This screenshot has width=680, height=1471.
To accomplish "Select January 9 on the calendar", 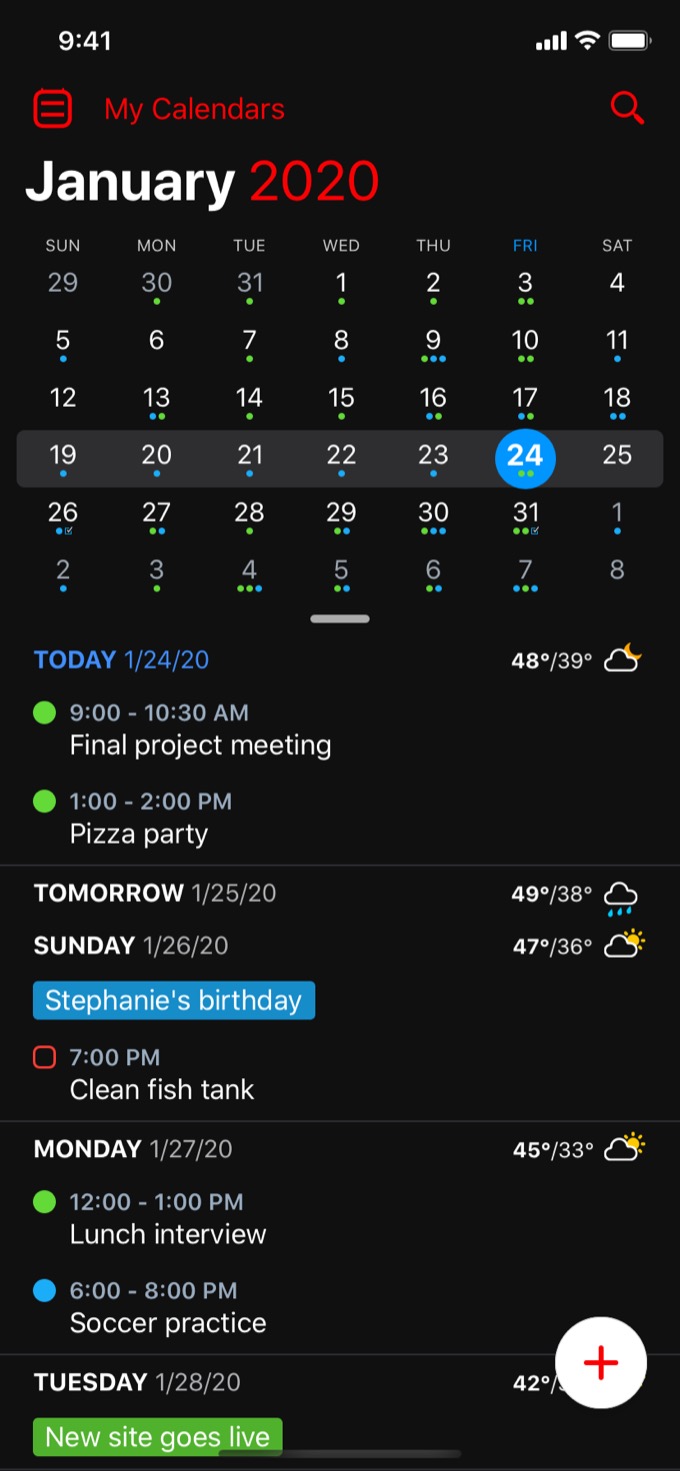I will (433, 341).
